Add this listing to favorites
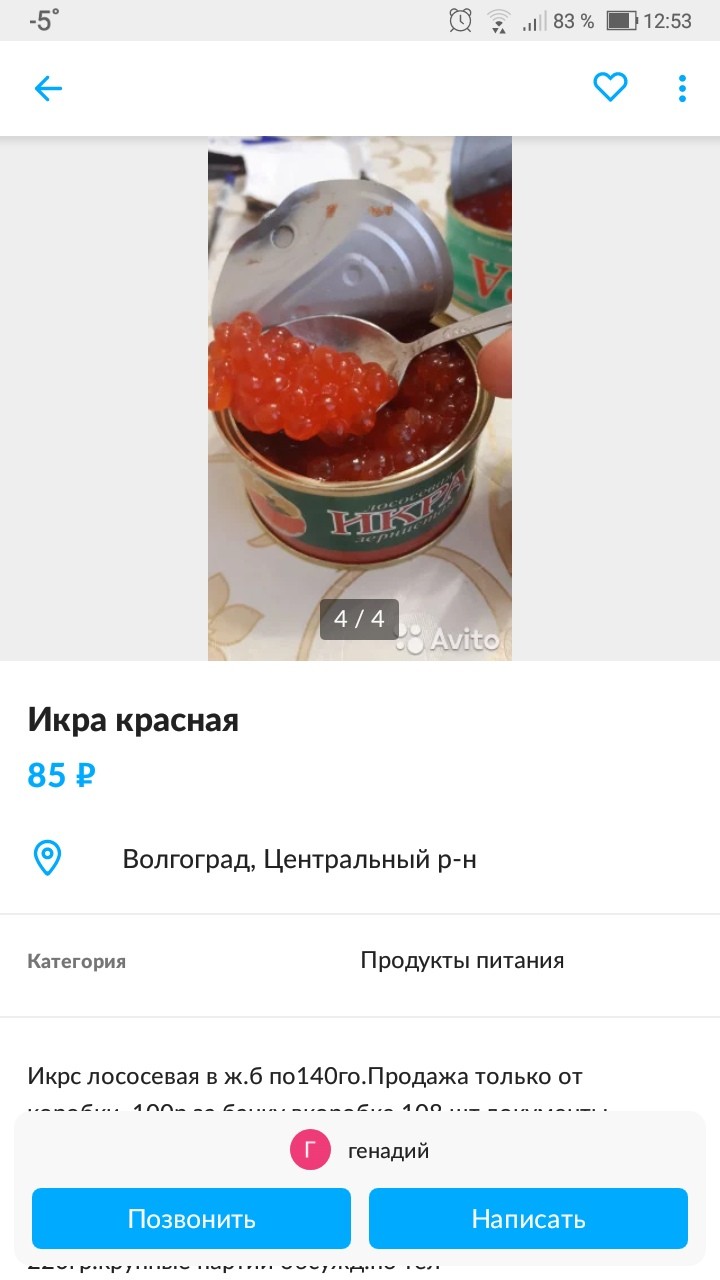The height and width of the screenshot is (1280, 720). (x=610, y=88)
